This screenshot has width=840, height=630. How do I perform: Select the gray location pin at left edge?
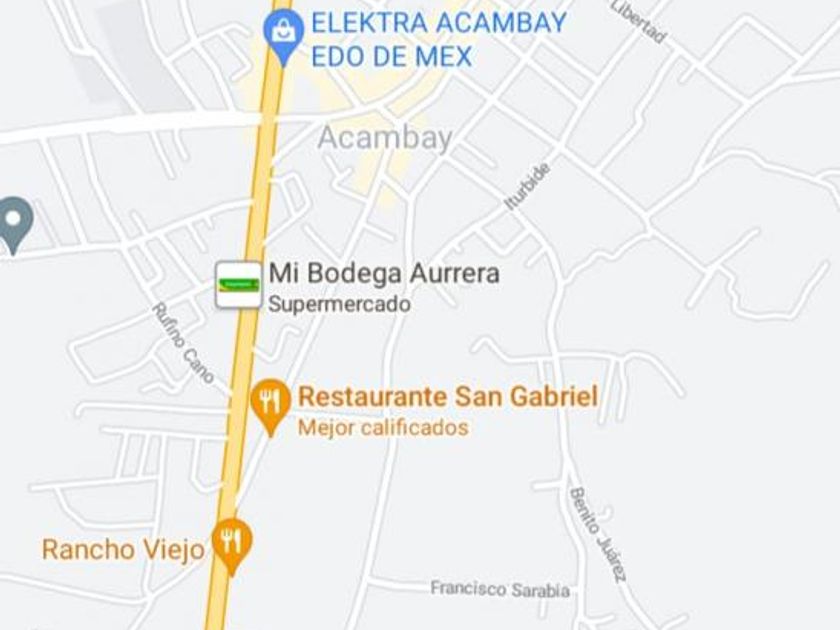14,225
